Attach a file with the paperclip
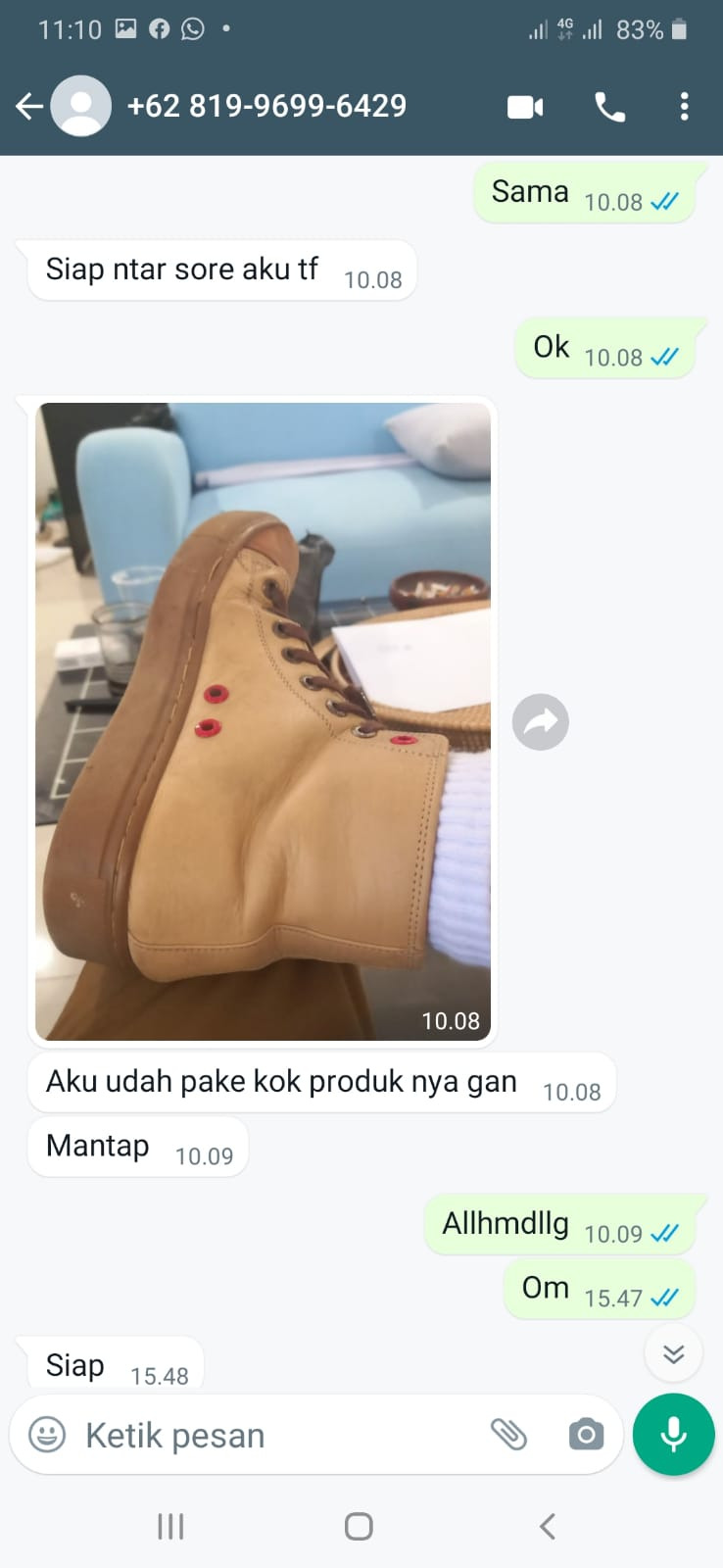The image size is (723, 1568). tap(508, 1435)
